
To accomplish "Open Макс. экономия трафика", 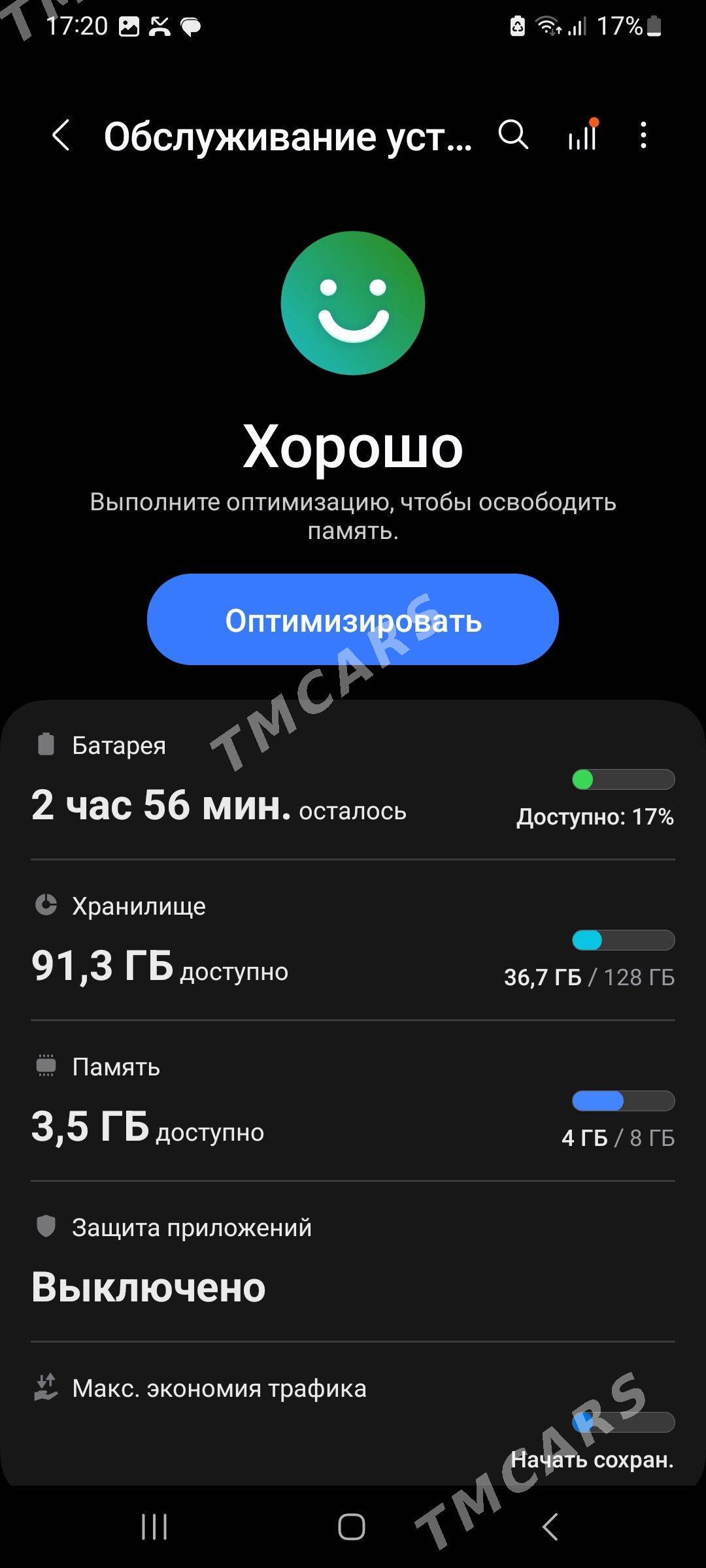I will pyautogui.click(x=353, y=1411).
